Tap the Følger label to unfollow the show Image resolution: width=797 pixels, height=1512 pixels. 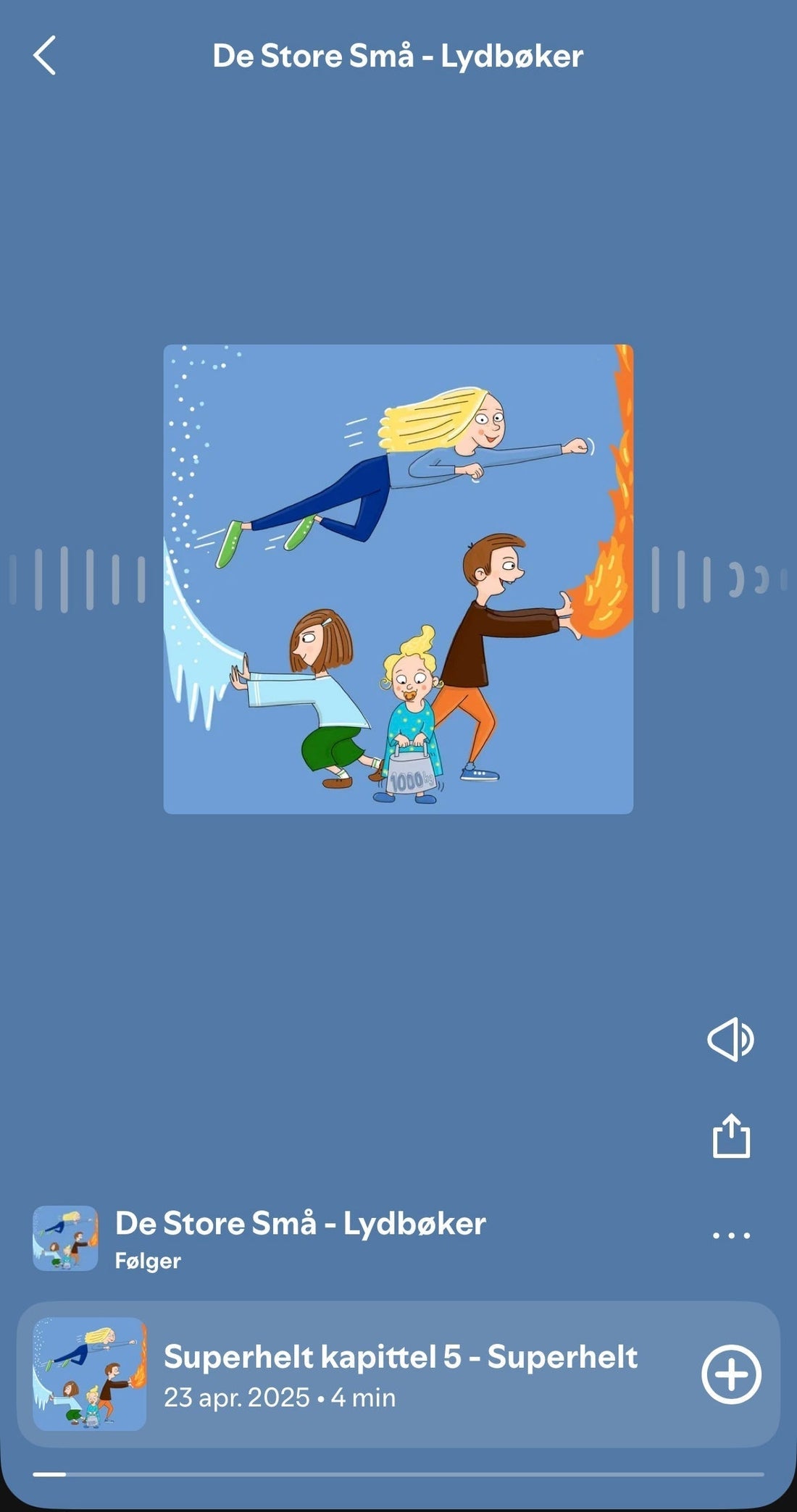click(x=148, y=1261)
